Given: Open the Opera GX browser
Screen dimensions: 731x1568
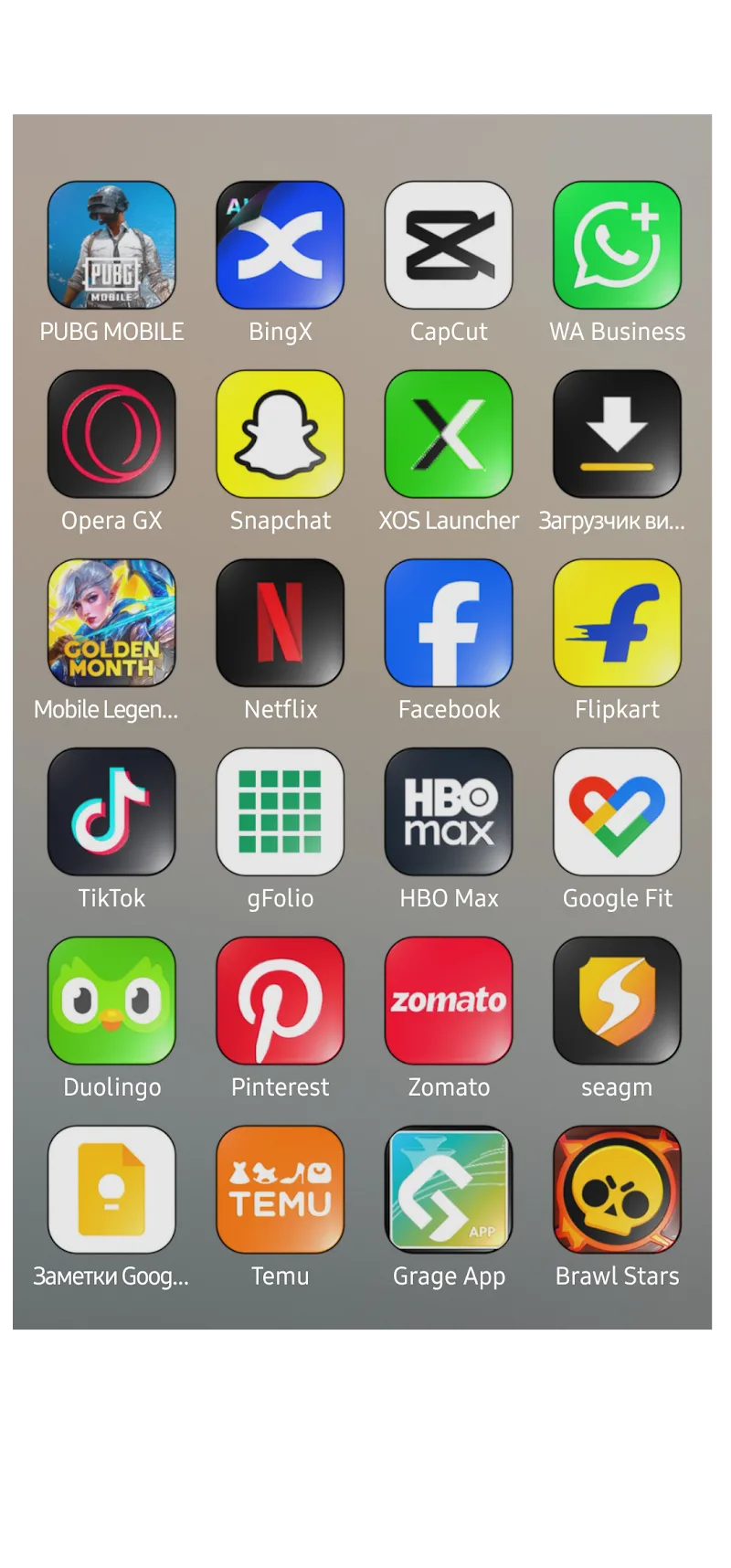Looking at the screenshot, I should tap(111, 433).
